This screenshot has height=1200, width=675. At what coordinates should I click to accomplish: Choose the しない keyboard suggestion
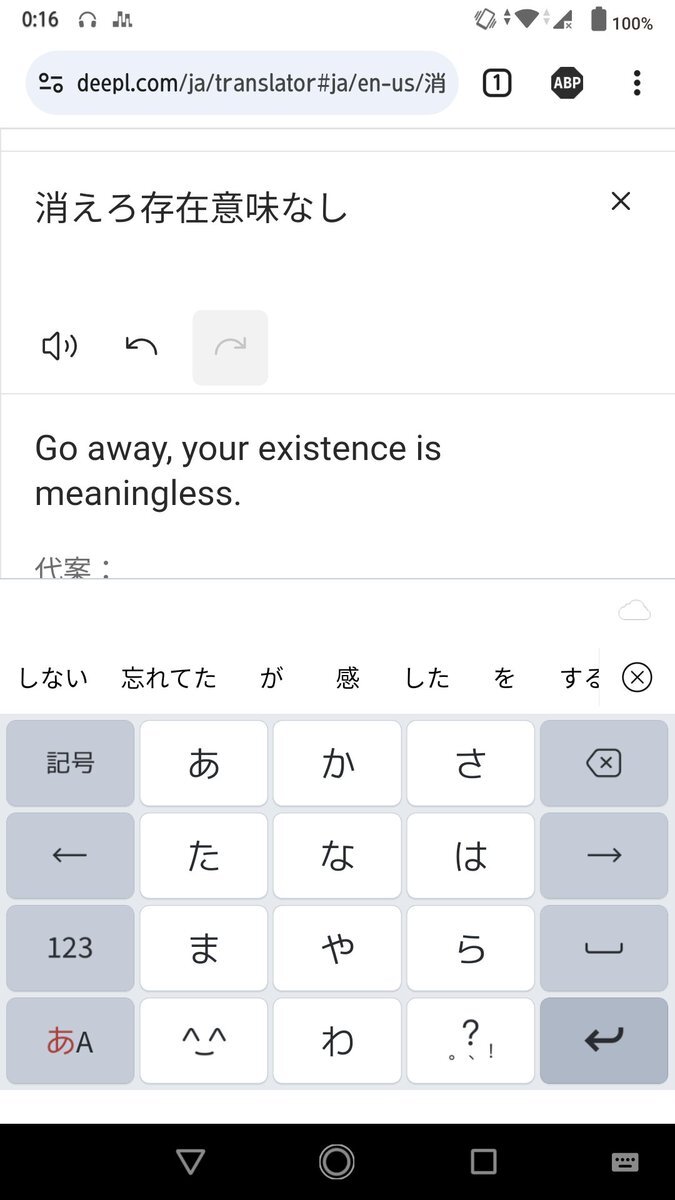tap(54, 678)
